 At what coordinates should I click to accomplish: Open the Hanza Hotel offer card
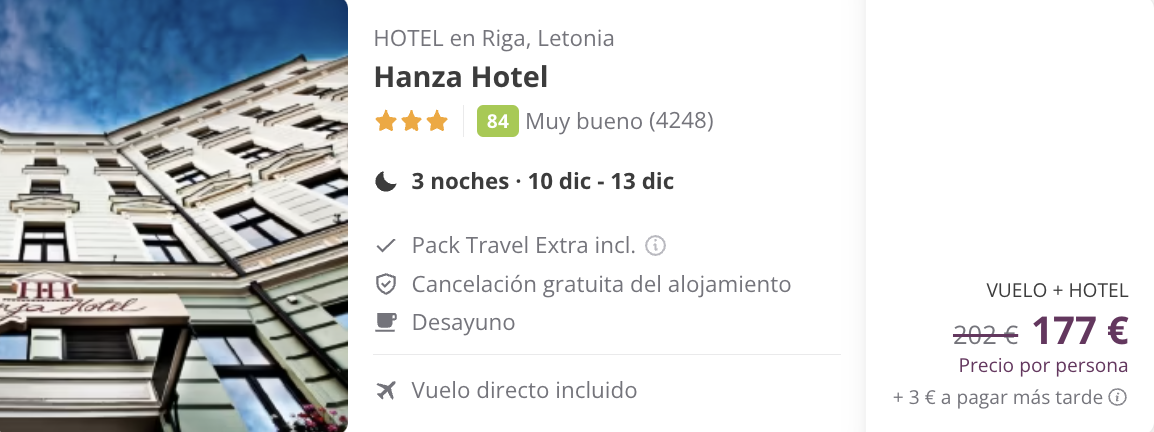point(461,77)
